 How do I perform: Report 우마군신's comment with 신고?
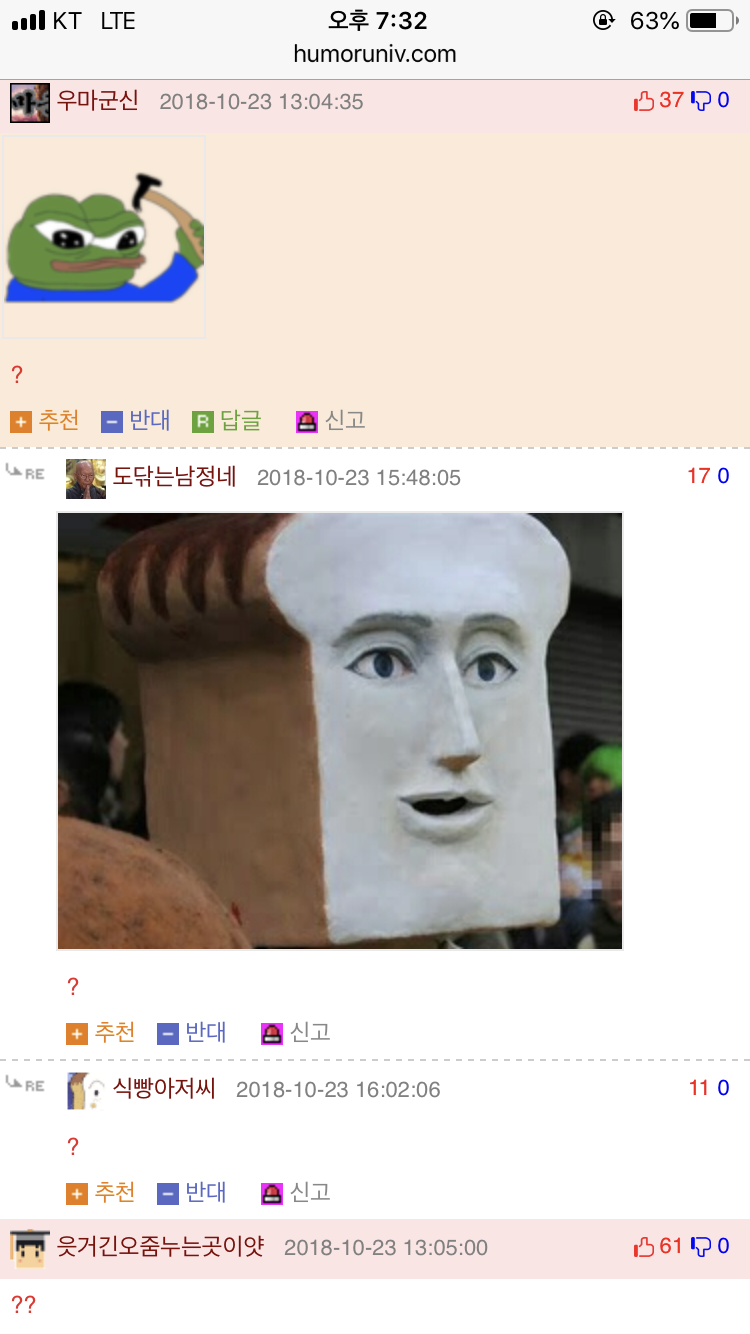(x=331, y=421)
